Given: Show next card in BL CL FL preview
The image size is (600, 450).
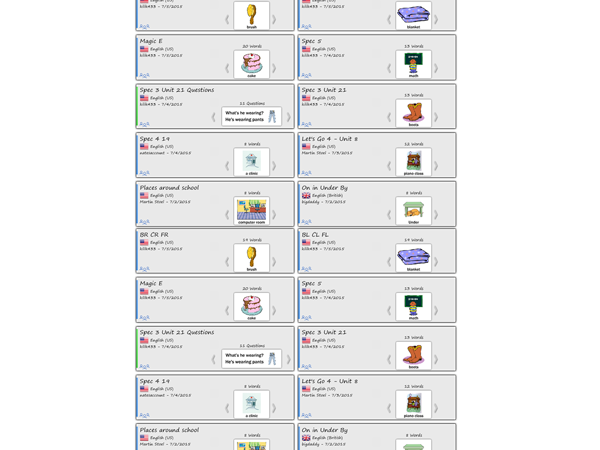Looking at the screenshot, I should click(x=437, y=262).
